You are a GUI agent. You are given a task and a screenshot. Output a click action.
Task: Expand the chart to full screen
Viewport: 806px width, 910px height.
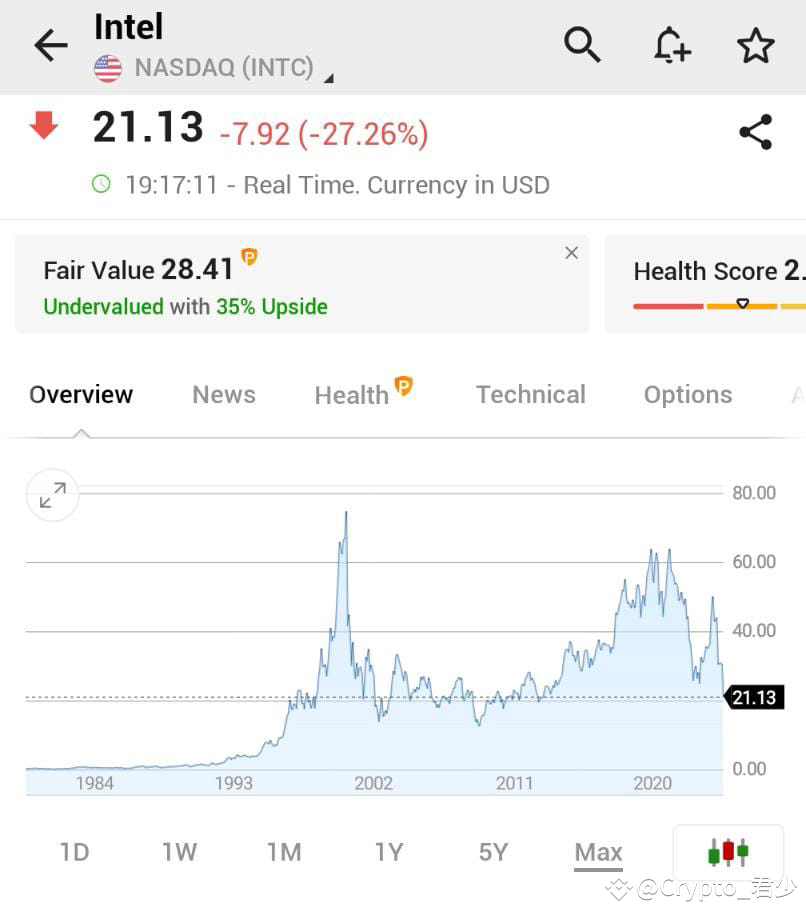coord(52,494)
